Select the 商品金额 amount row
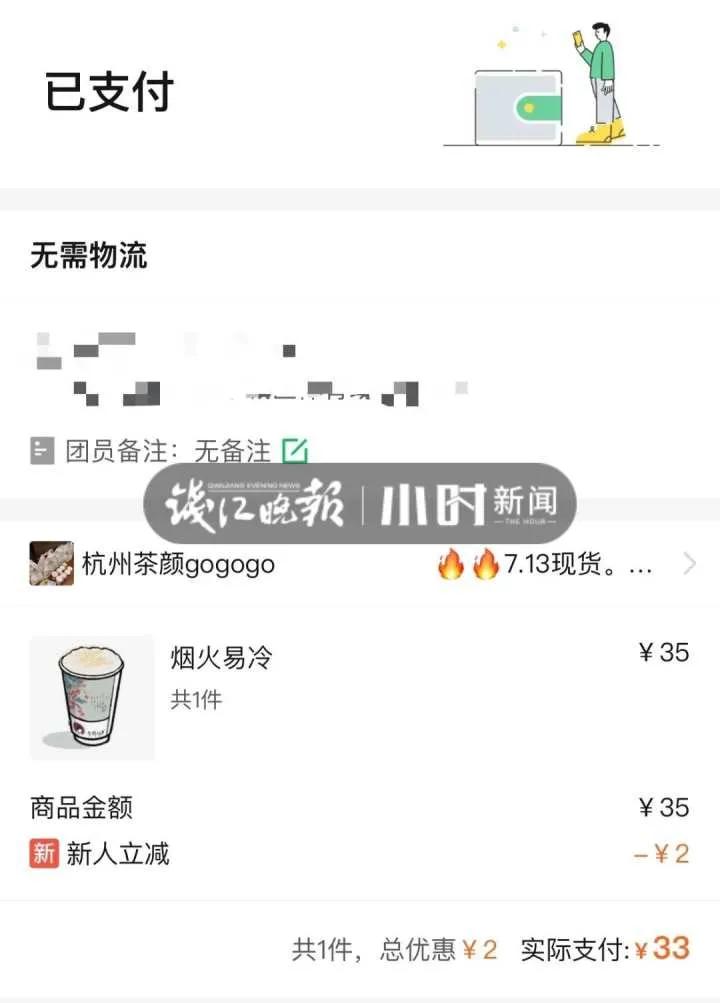This screenshot has width=720, height=1003. (x=78, y=807)
